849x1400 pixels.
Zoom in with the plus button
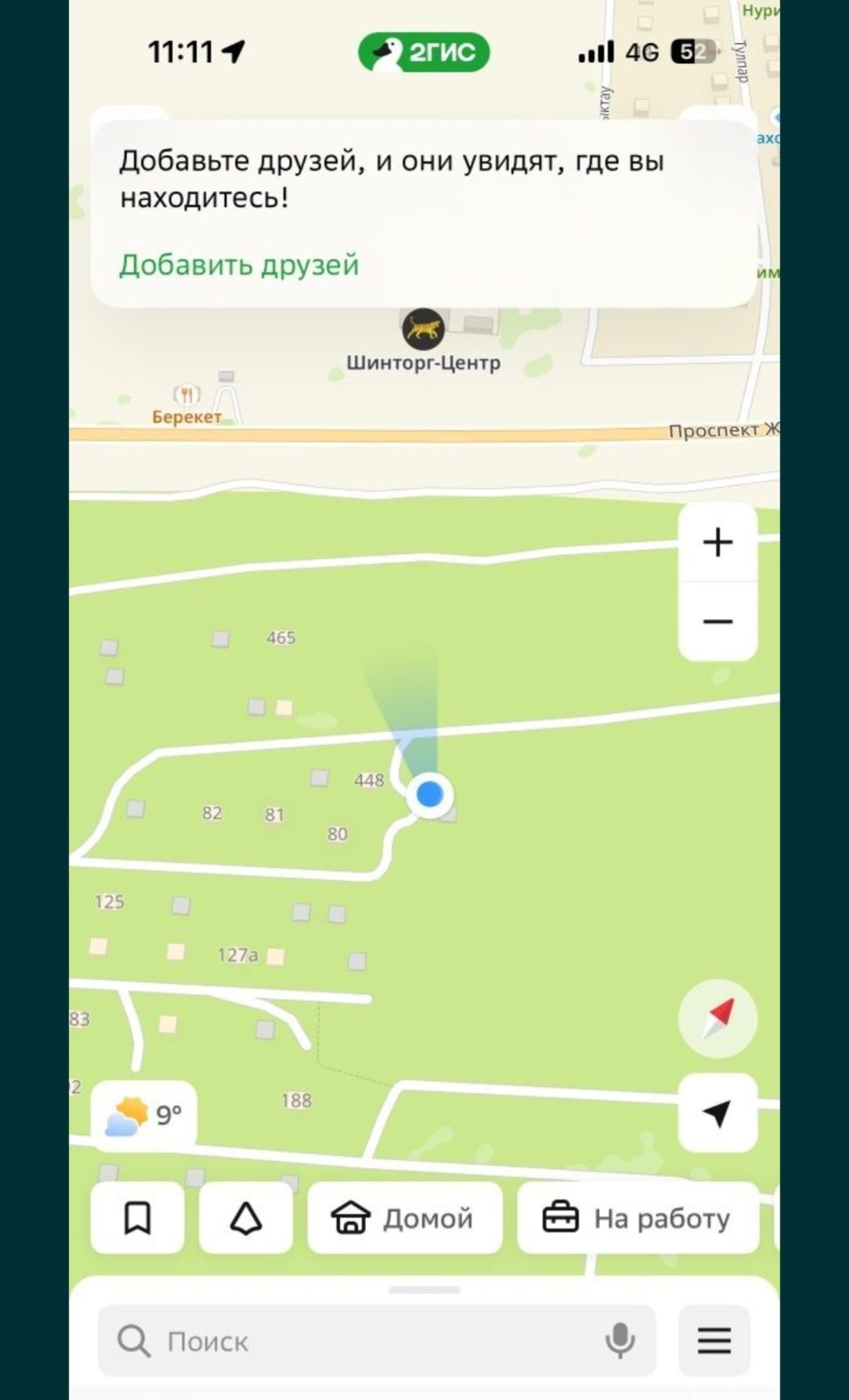[717, 543]
